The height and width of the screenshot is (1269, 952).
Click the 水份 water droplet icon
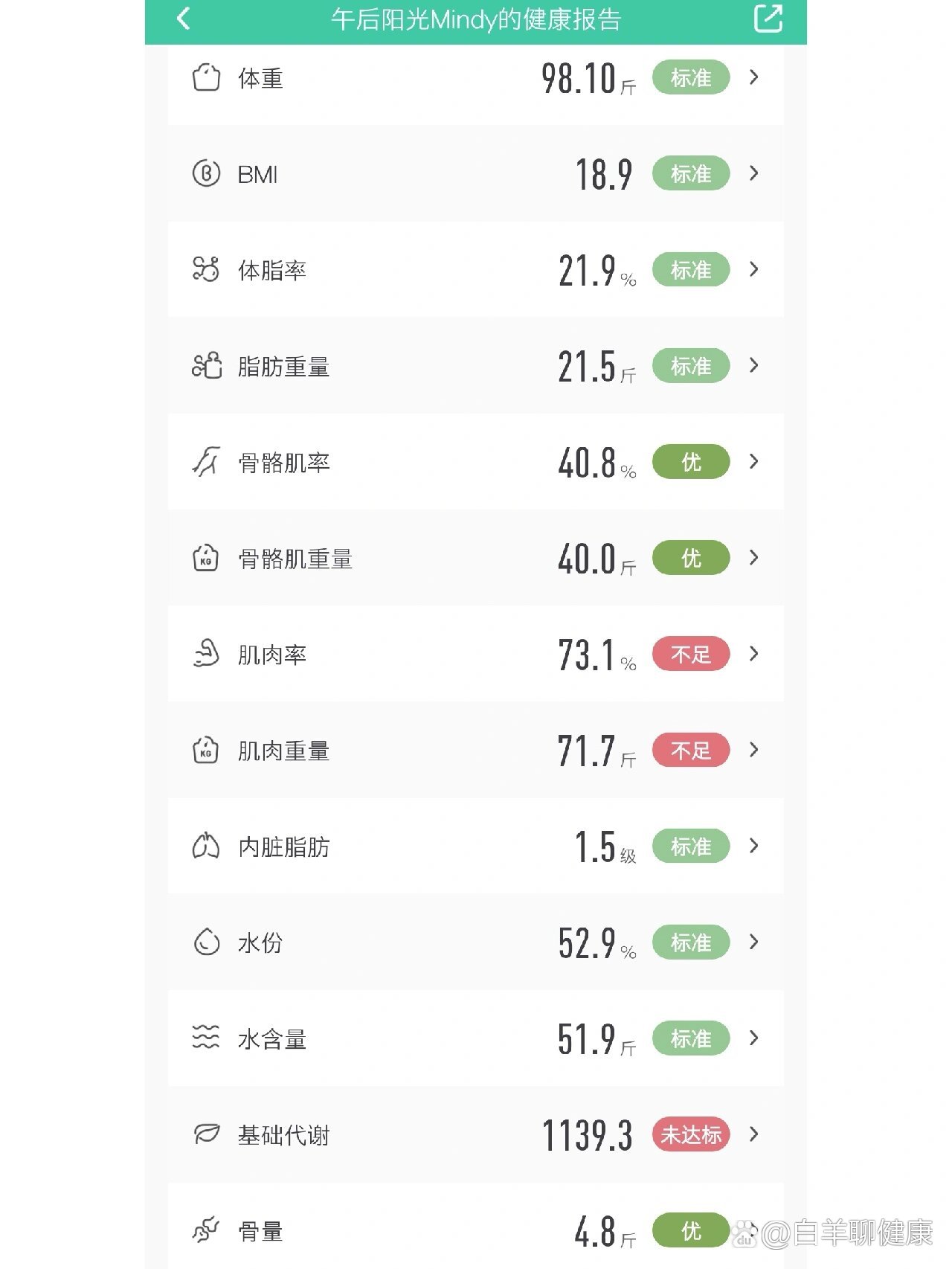tap(207, 942)
